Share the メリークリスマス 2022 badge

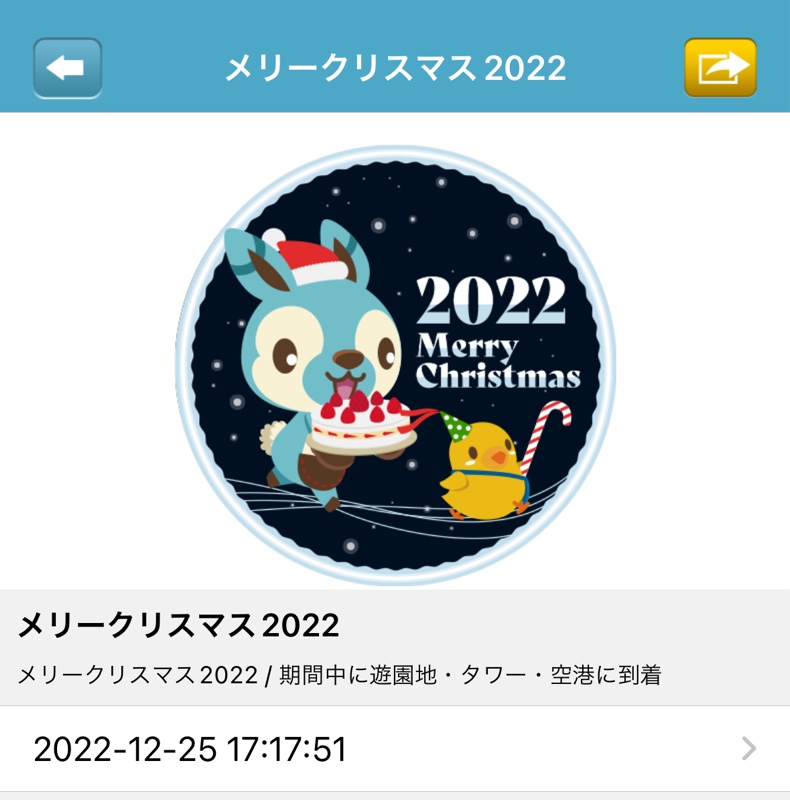720,68
